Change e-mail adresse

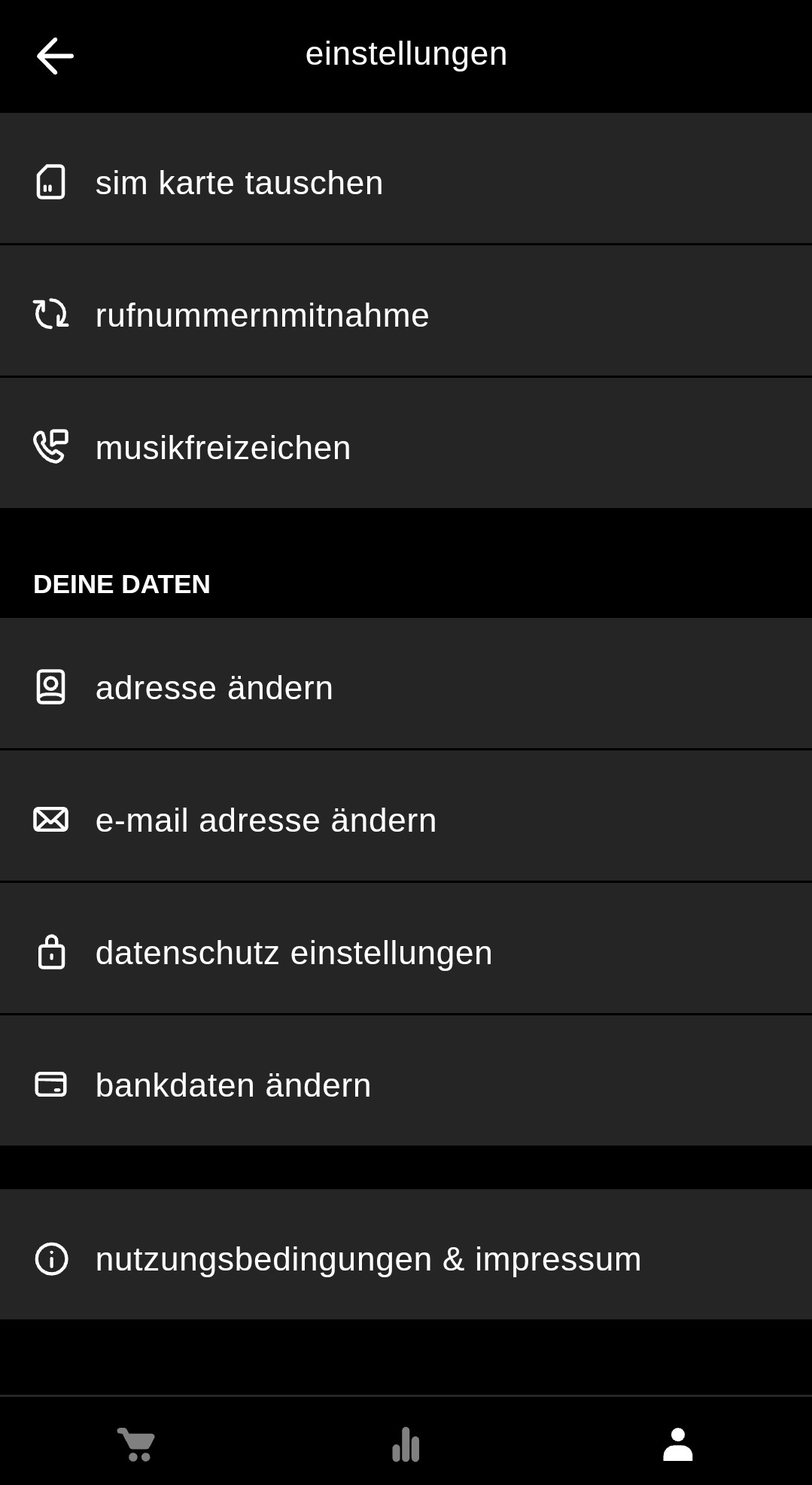pyautogui.click(x=406, y=816)
